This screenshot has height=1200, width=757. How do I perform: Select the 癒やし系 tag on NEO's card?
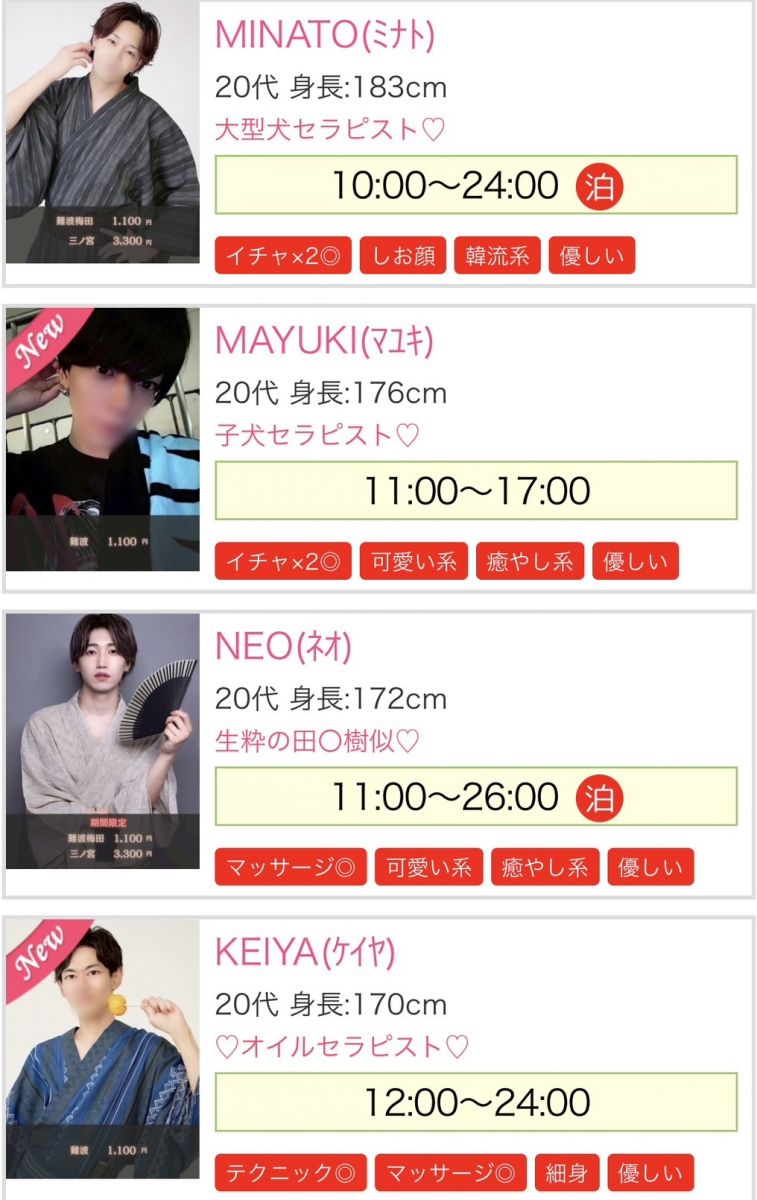point(544,868)
